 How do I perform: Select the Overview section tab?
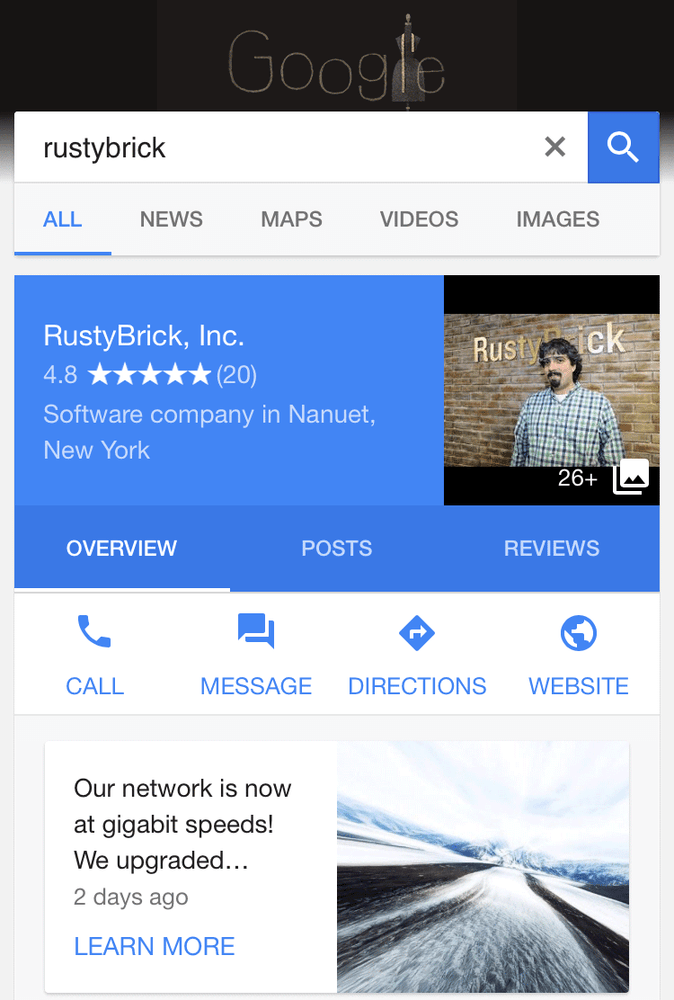121,548
